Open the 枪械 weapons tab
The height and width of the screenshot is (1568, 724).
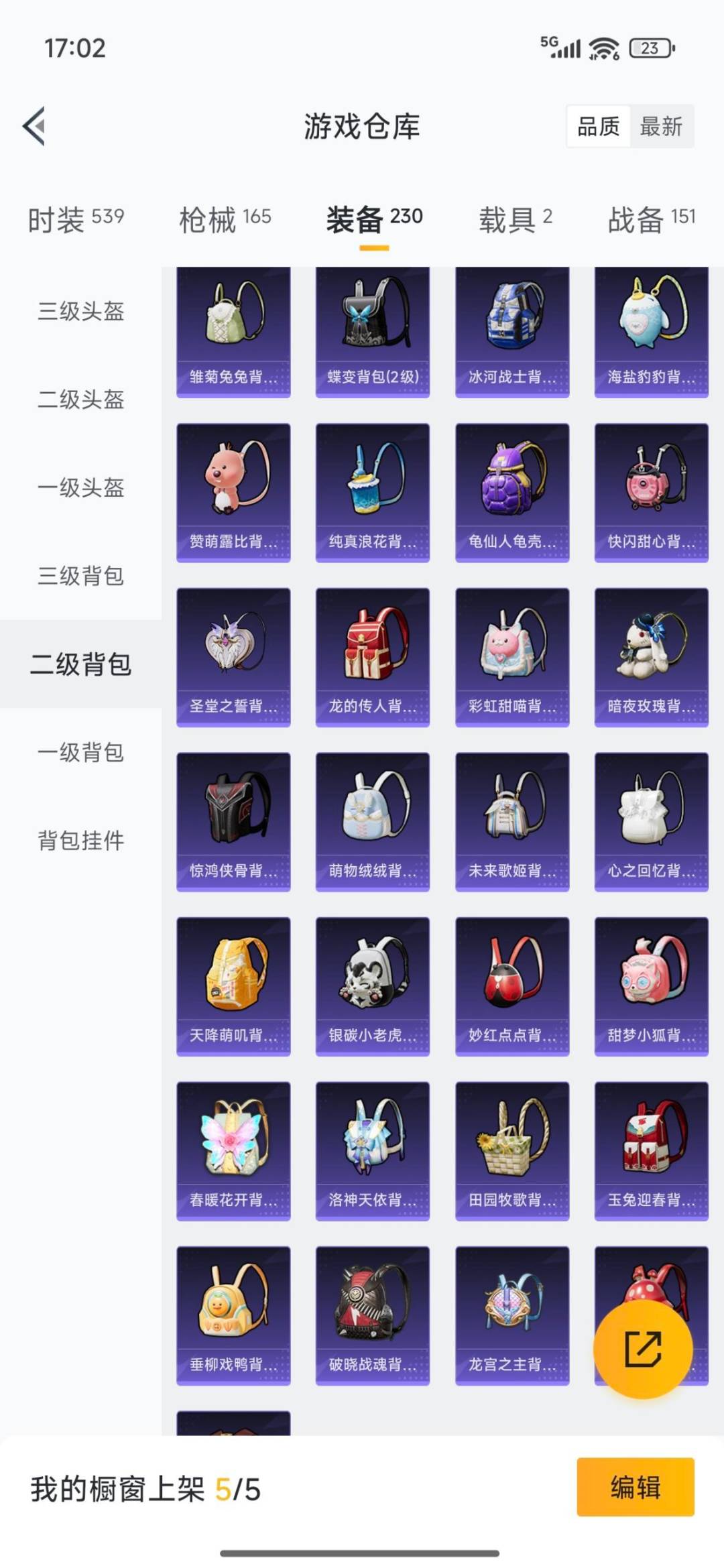coord(223,216)
